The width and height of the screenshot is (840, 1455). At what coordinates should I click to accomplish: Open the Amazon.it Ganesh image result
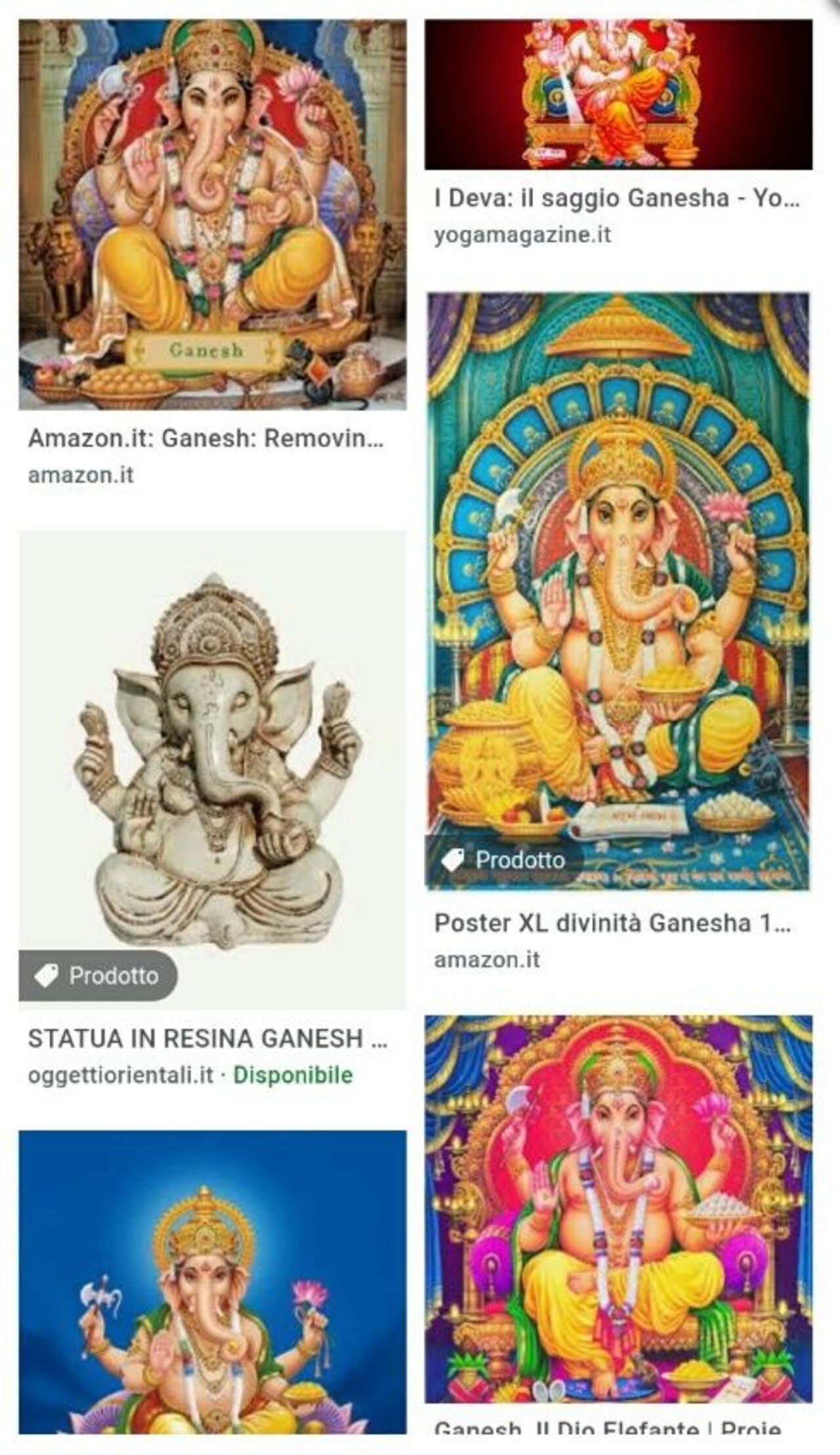pos(212,215)
